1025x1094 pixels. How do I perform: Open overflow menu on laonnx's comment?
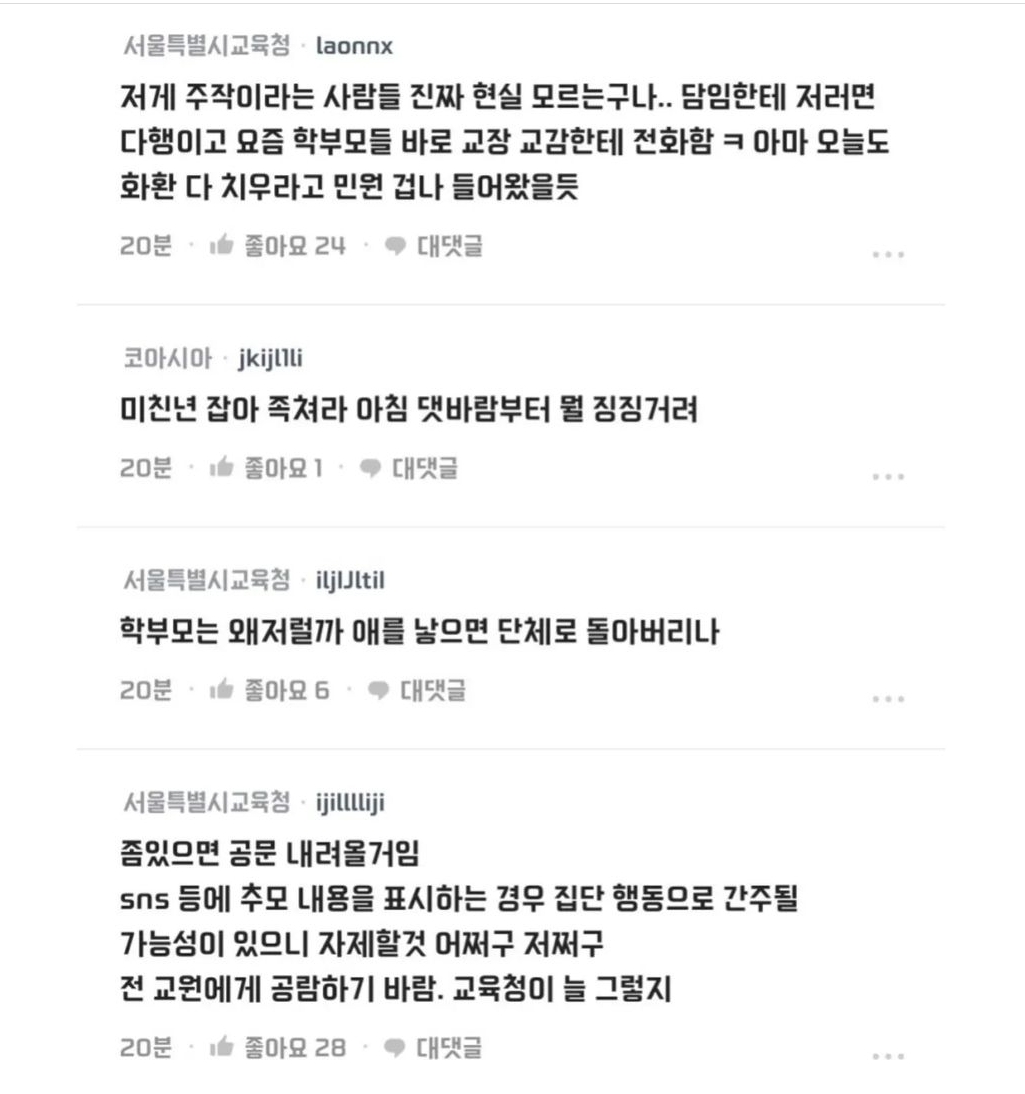coord(888,255)
